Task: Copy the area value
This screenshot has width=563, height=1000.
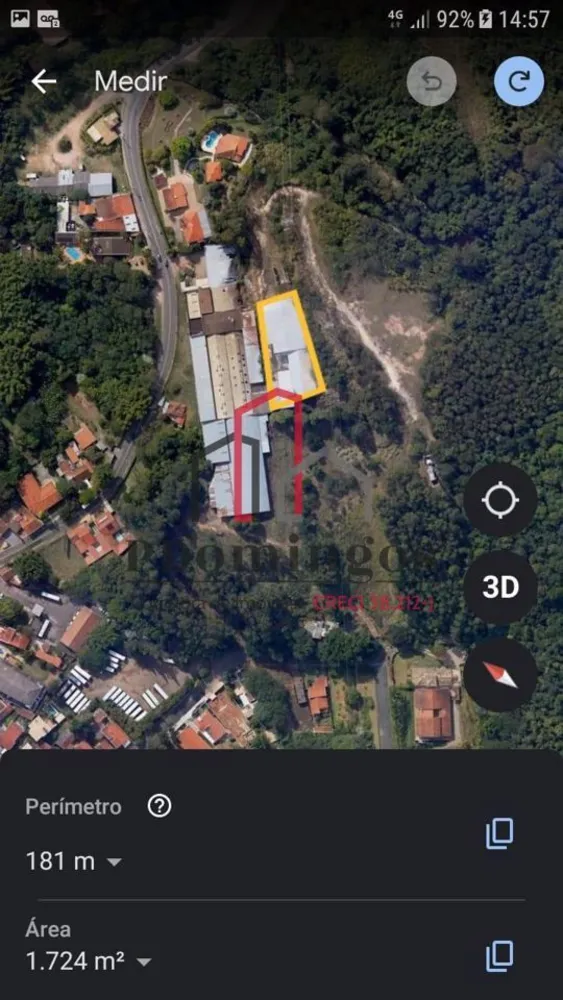Action: (x=499, y=956)
